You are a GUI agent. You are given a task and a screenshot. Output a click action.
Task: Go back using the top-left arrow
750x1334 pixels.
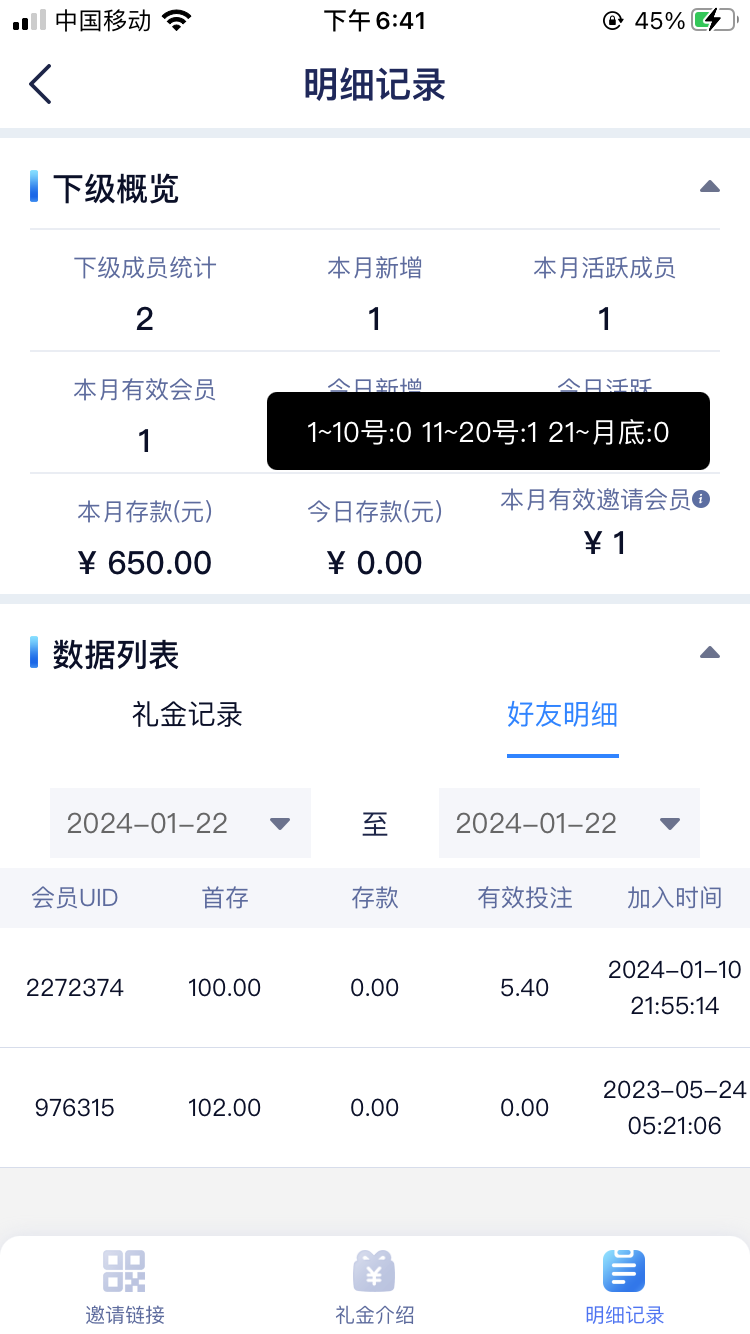[x=40, y=85]
